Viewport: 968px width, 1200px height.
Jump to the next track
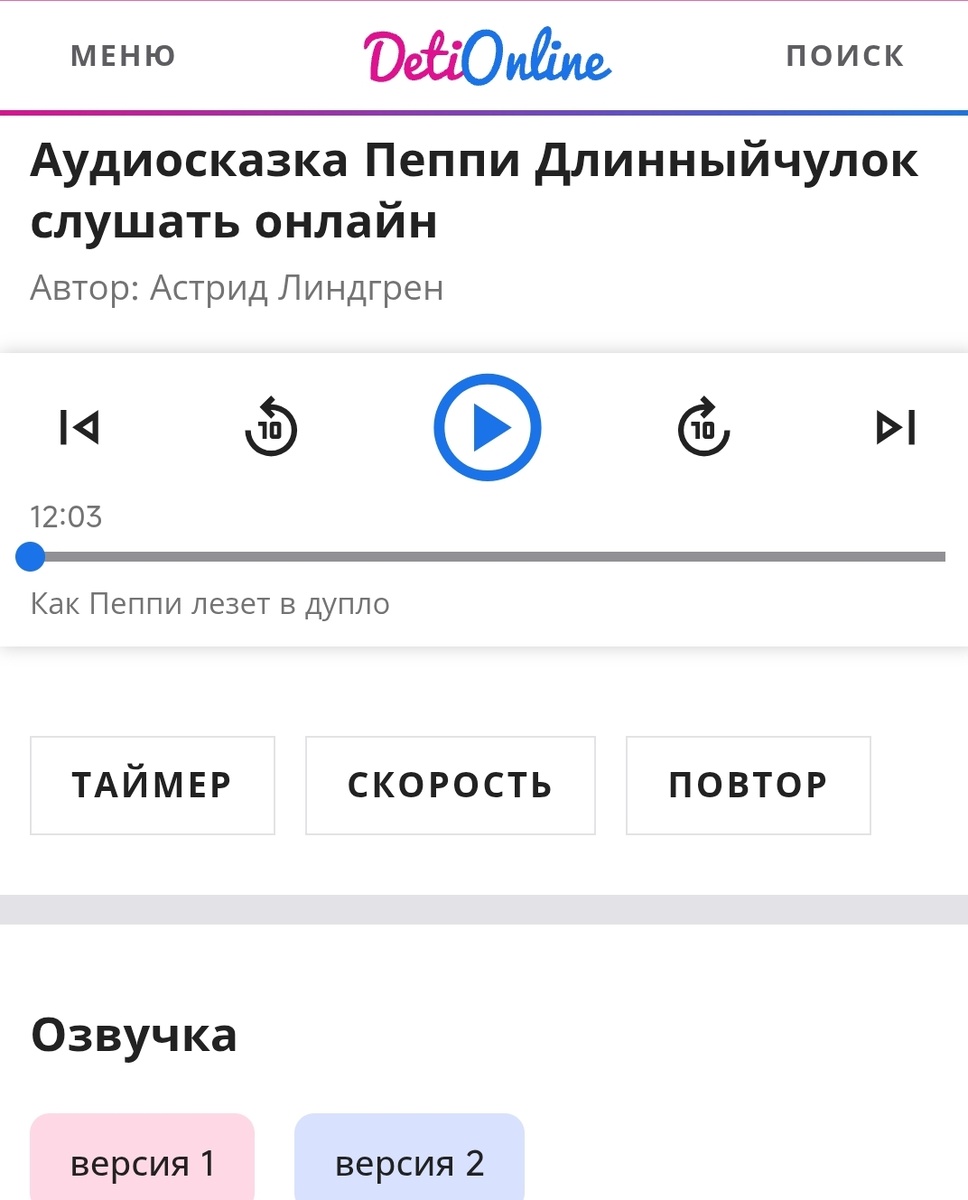pyautogui.click(x=895, y=427)
